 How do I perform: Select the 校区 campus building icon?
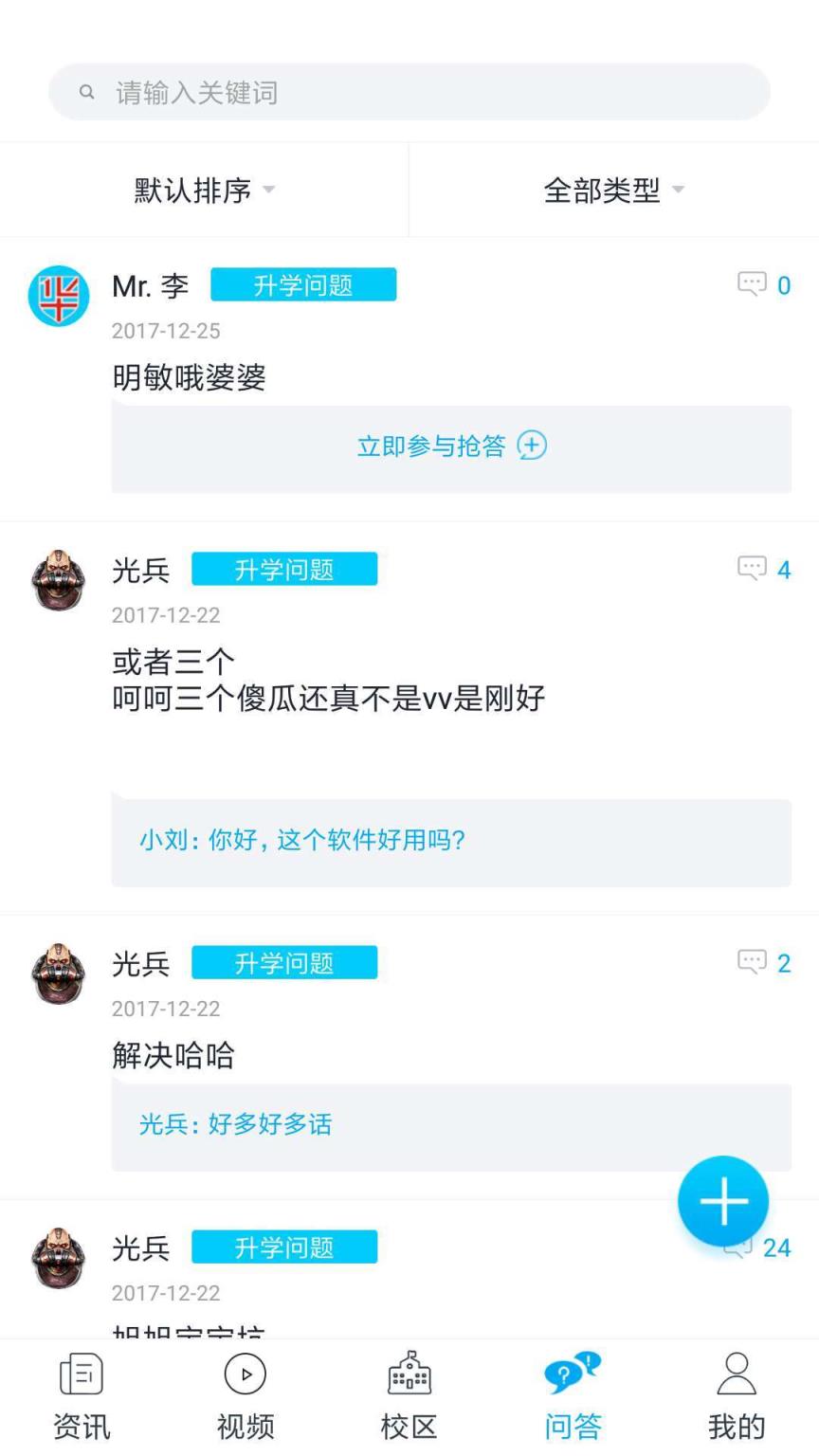(409, 1374)
